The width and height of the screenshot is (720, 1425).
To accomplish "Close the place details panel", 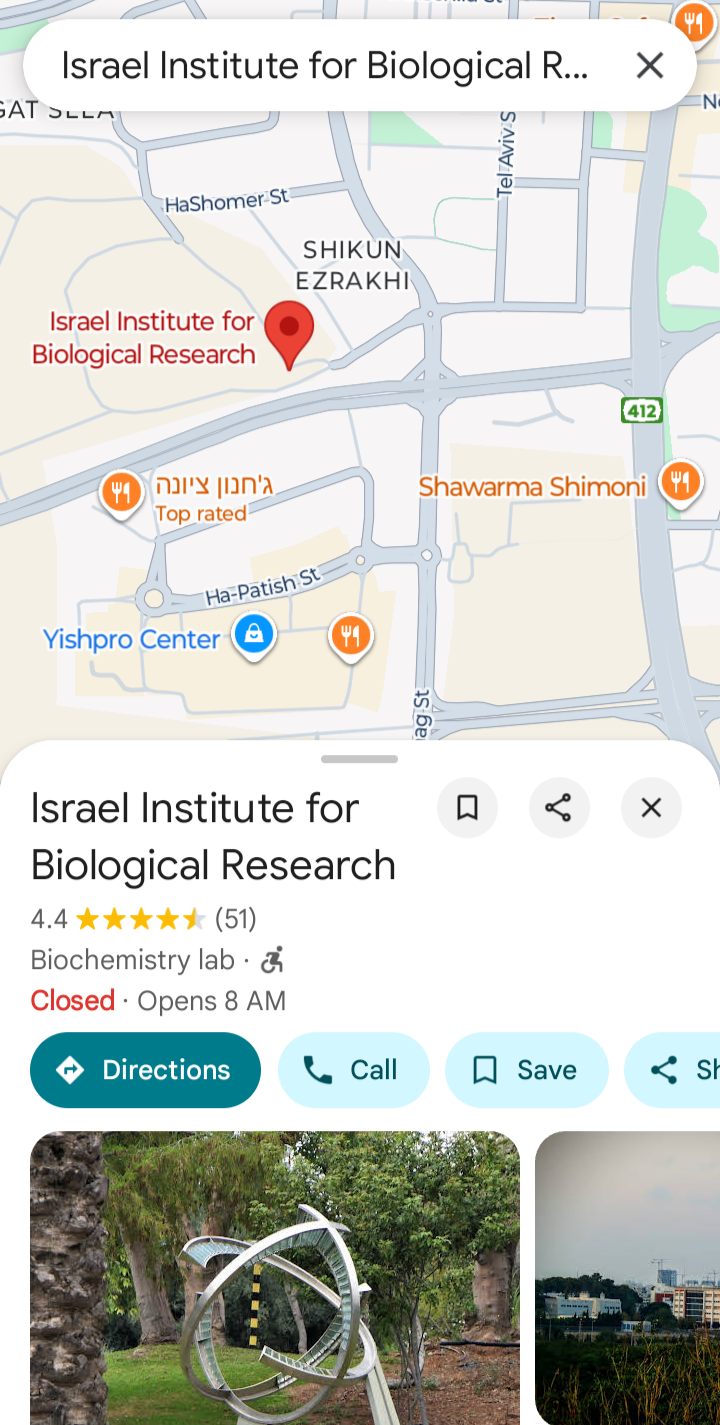I will pos(651,807).
